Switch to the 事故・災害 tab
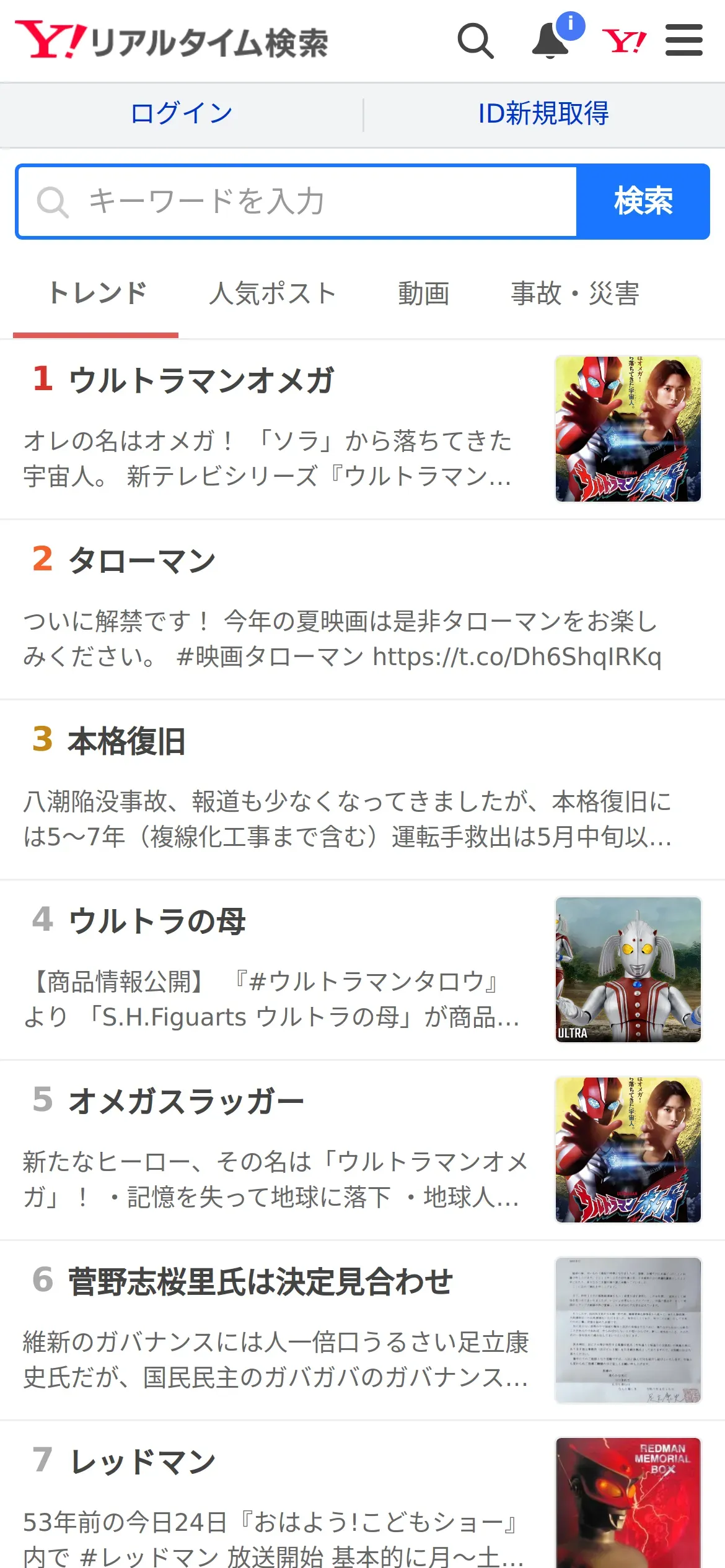 pos(574,294)
